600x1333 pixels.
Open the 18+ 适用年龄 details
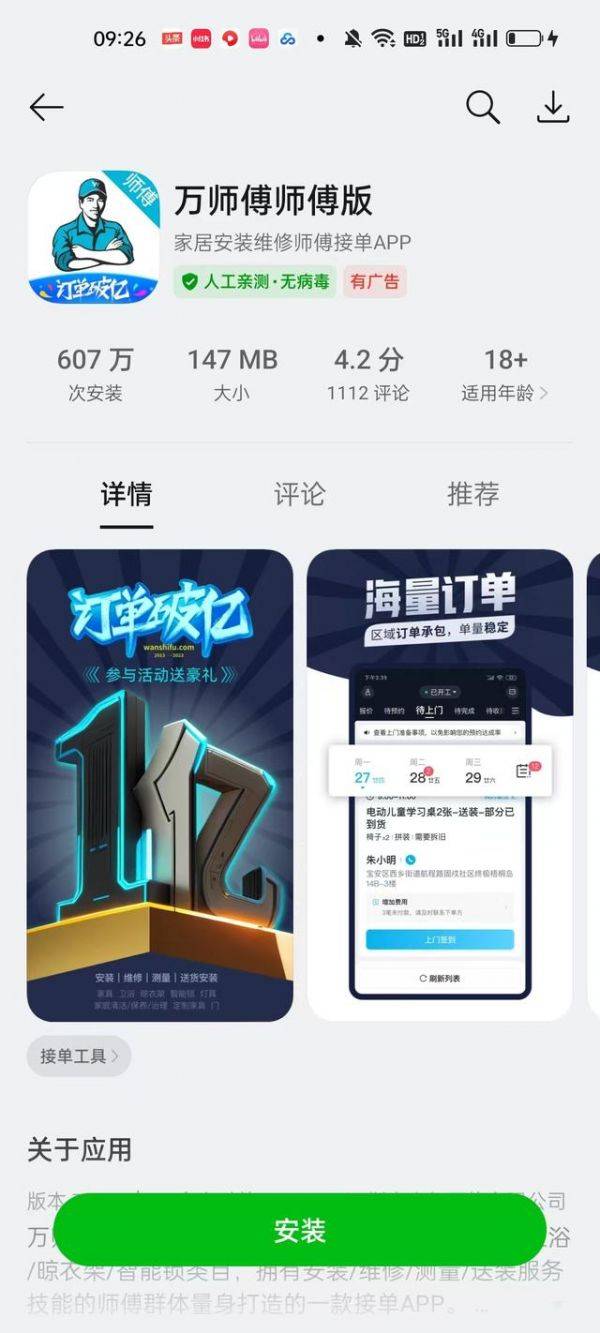point(505,375)
